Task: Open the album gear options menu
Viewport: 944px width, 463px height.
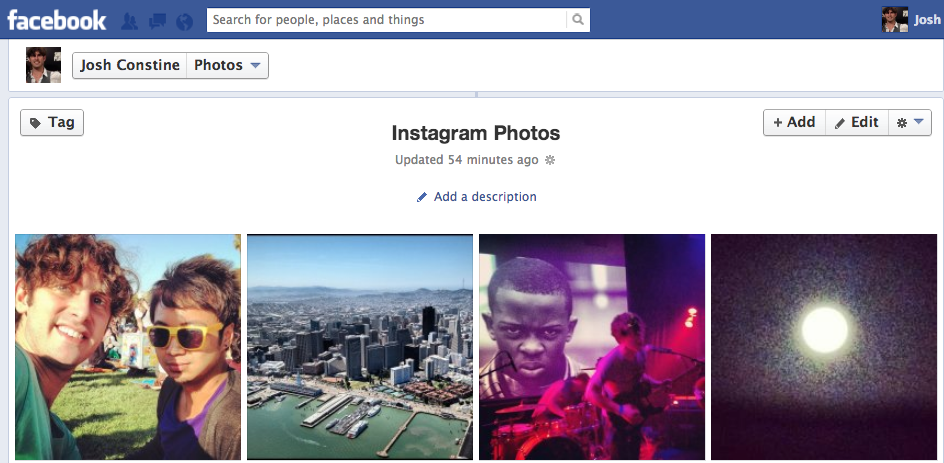Action: [910, 122]
